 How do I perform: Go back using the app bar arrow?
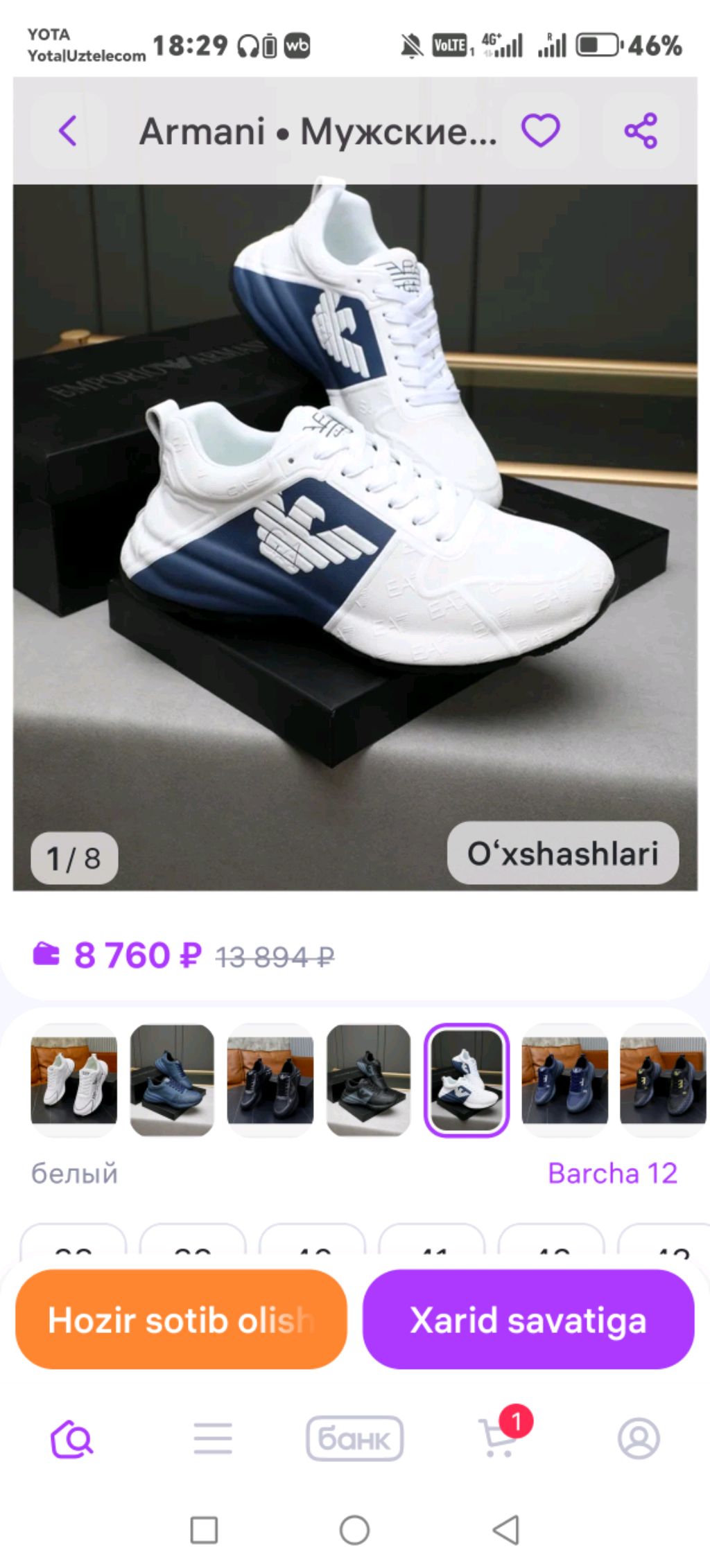(x=68, y=130)
